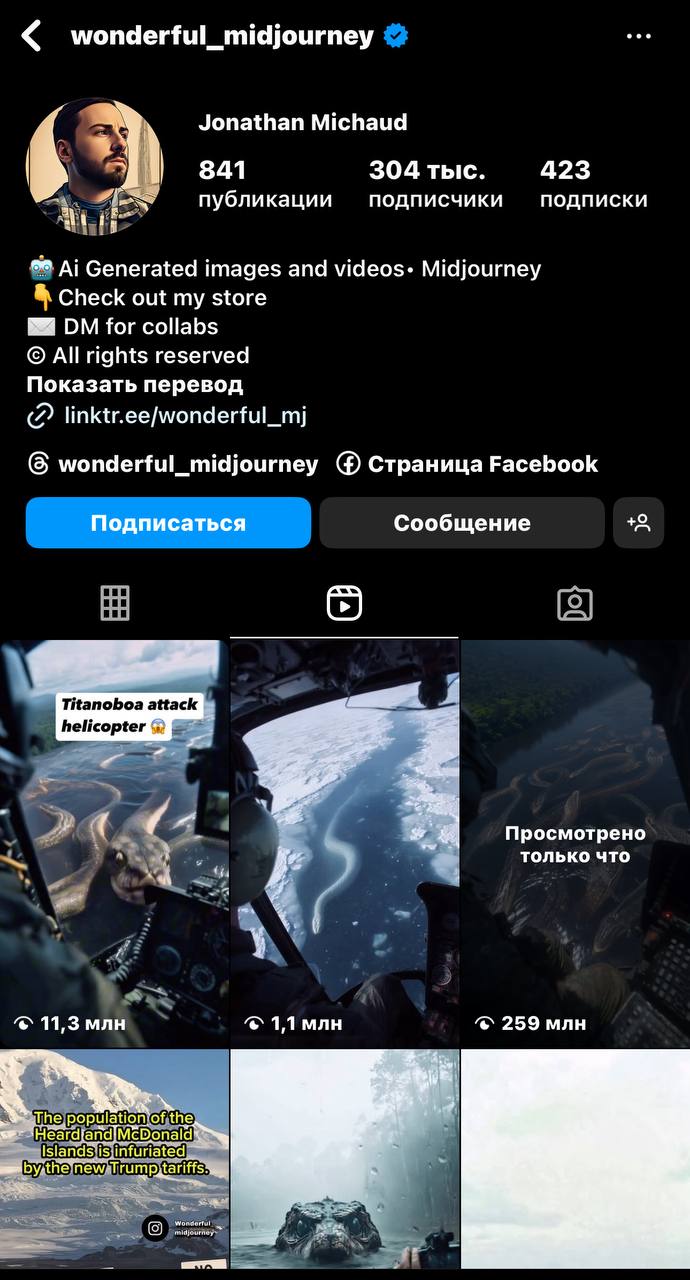
Task: View the 304 тыс. подписчики list
Action: point(435,184)
